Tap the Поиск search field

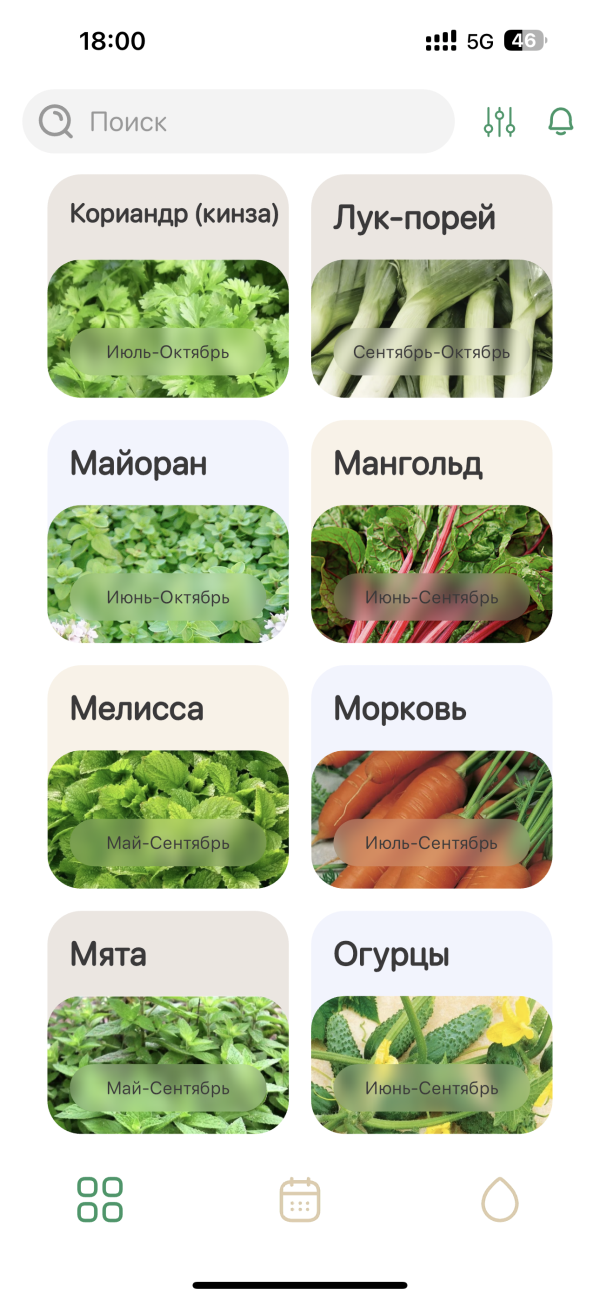click(238, 122)
